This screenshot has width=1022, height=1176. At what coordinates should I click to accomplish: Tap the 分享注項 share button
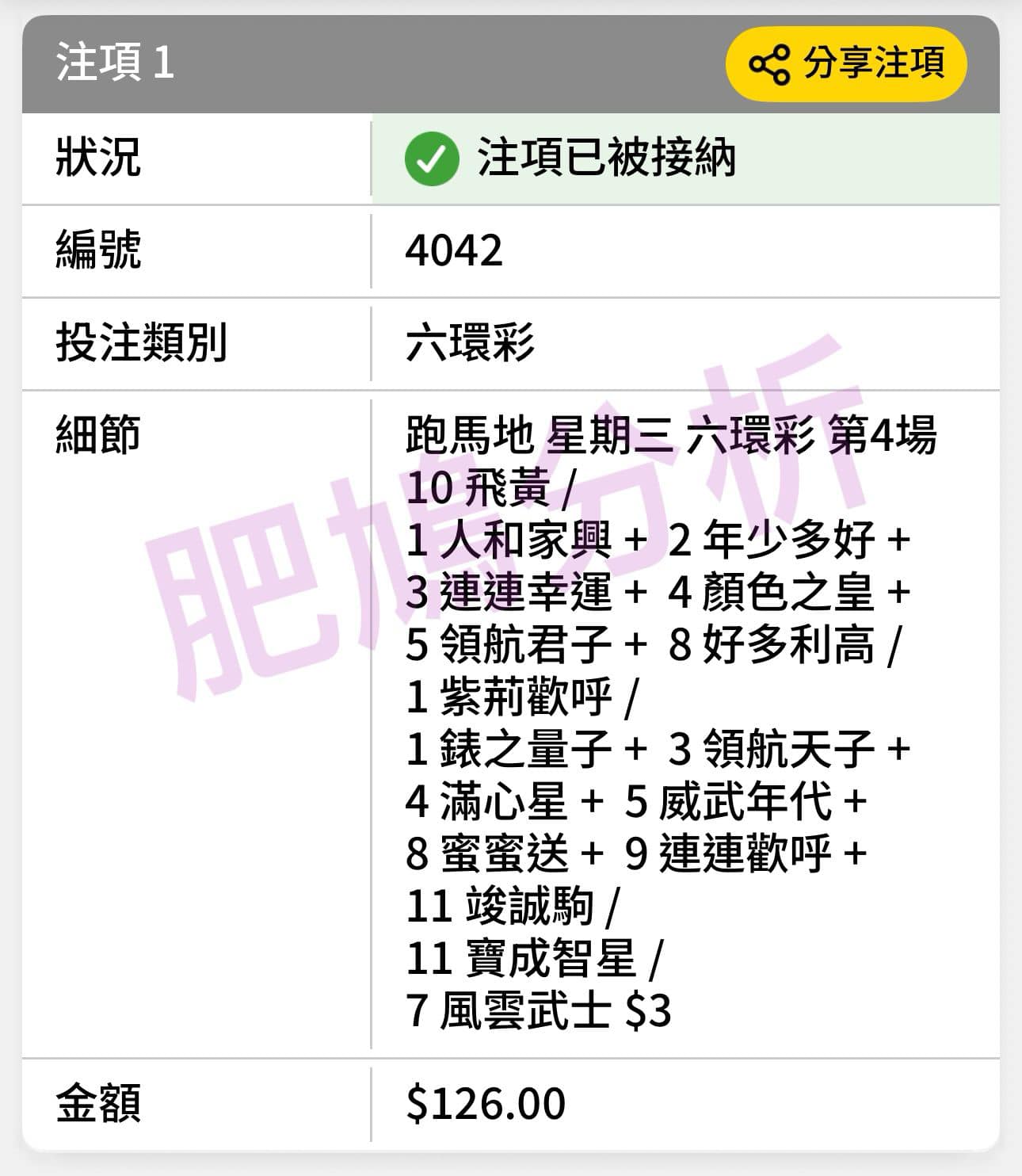coord(845,64)
